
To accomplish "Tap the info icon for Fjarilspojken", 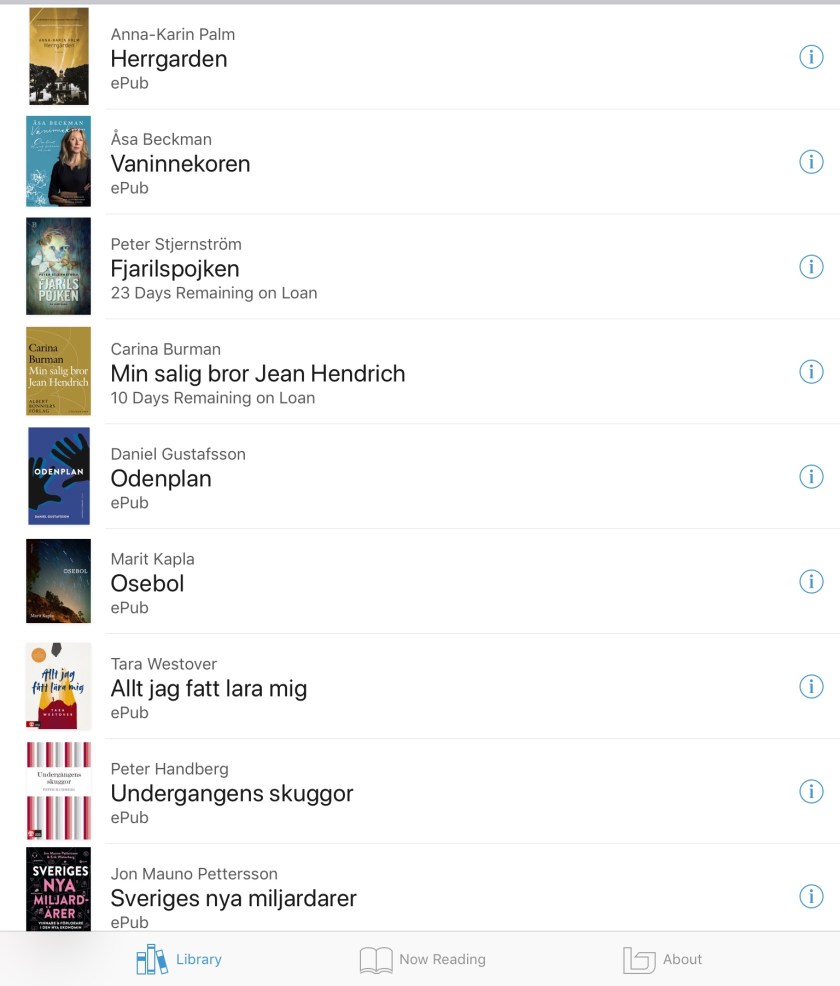I will click(811, 267).
